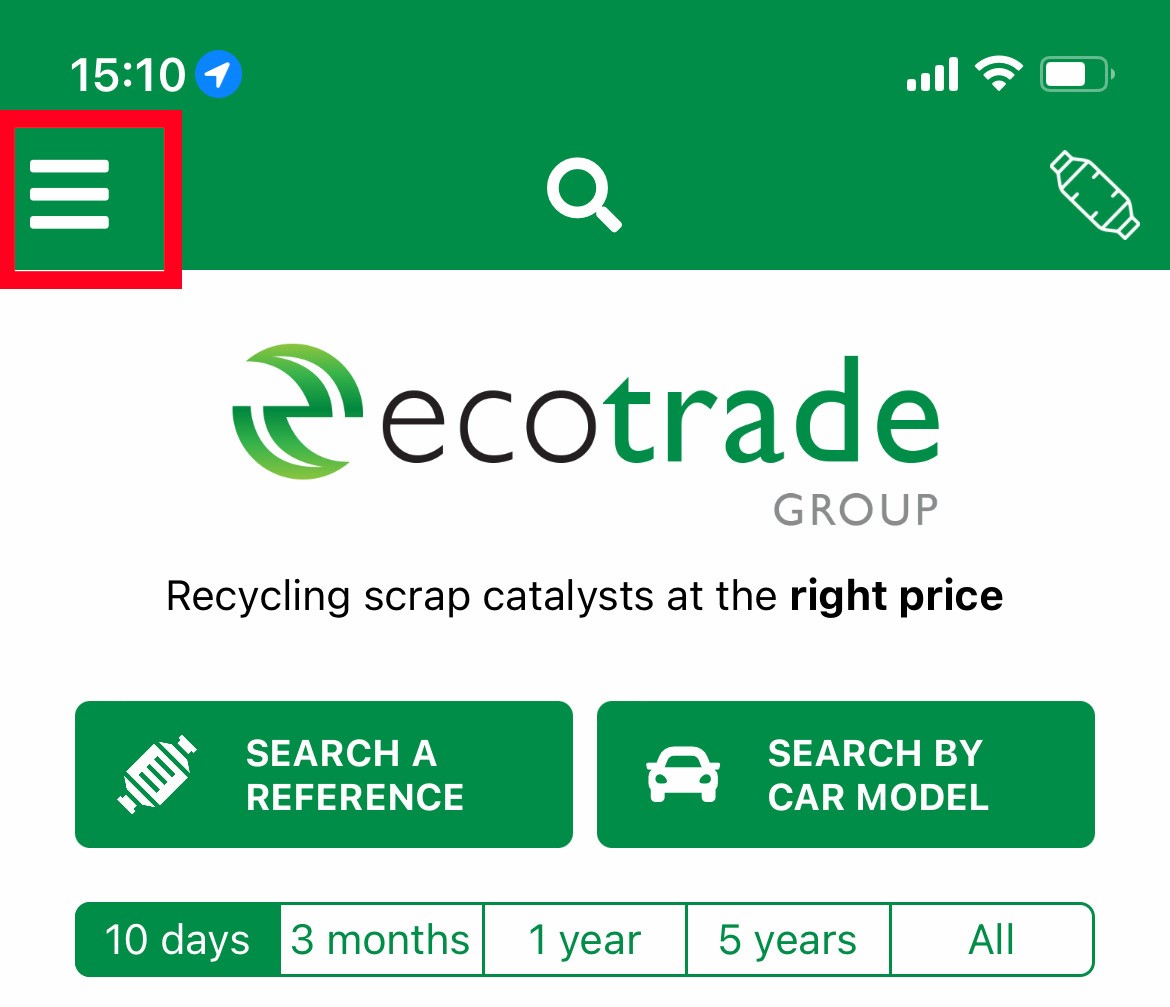
Task: Switch to 1 year range
Action: pyautogui.click(x=585, y=940)
